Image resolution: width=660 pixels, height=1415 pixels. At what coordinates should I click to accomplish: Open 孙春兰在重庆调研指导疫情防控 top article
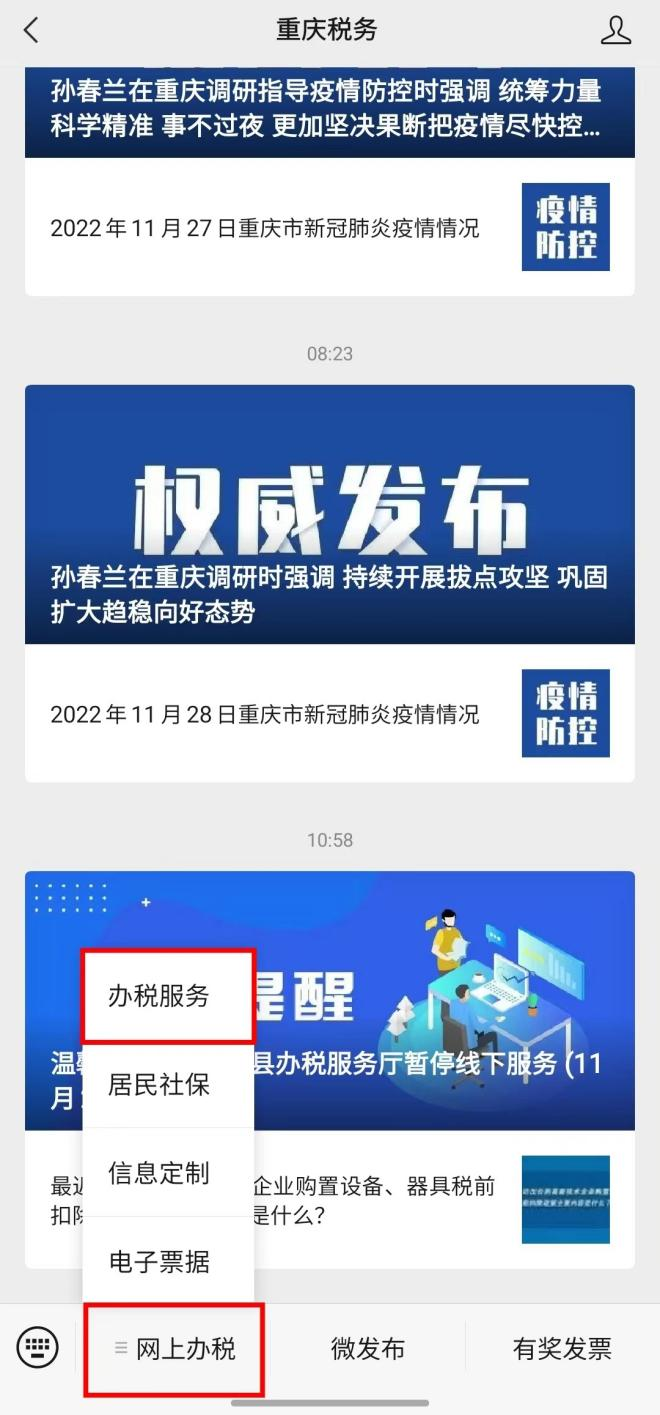coord(330,112)
